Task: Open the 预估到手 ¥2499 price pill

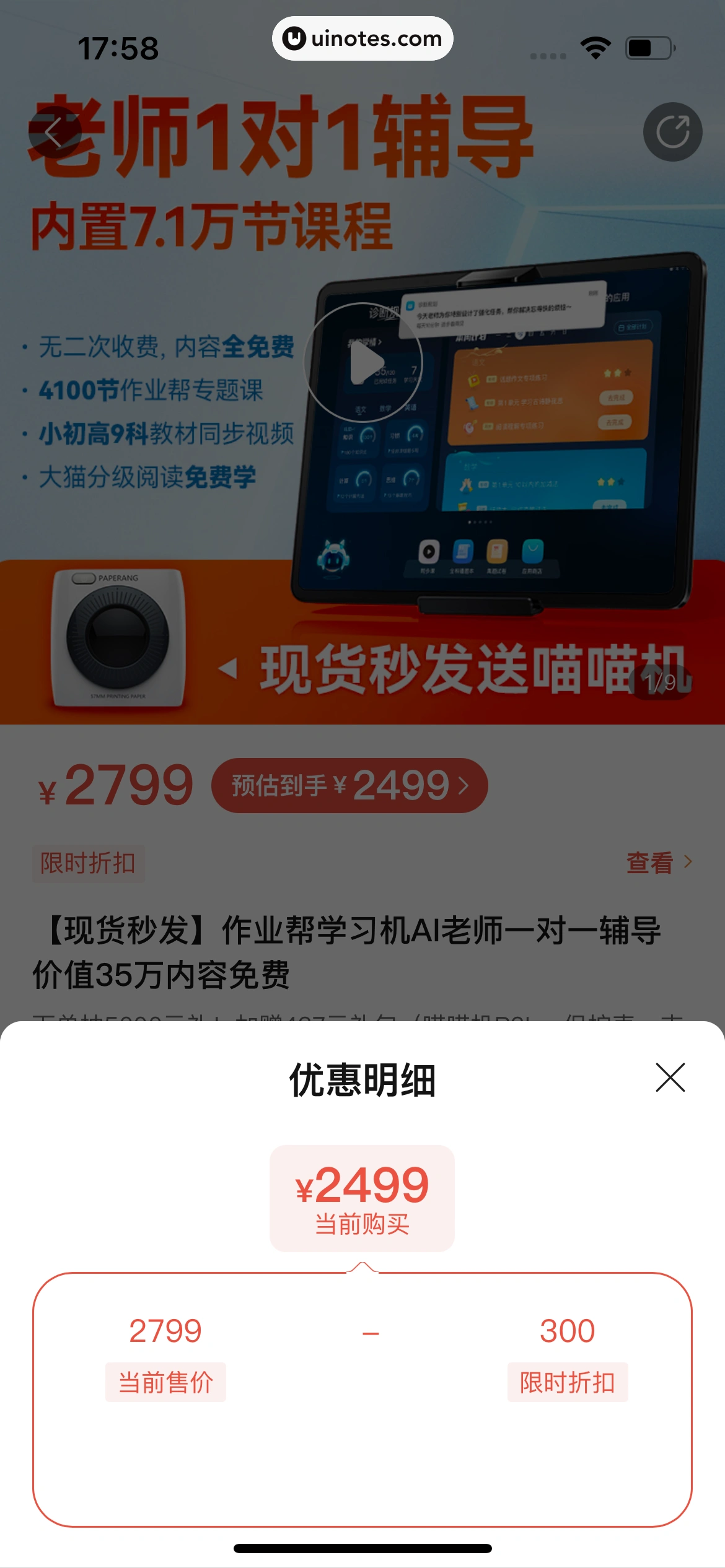Action: point(349,785)
